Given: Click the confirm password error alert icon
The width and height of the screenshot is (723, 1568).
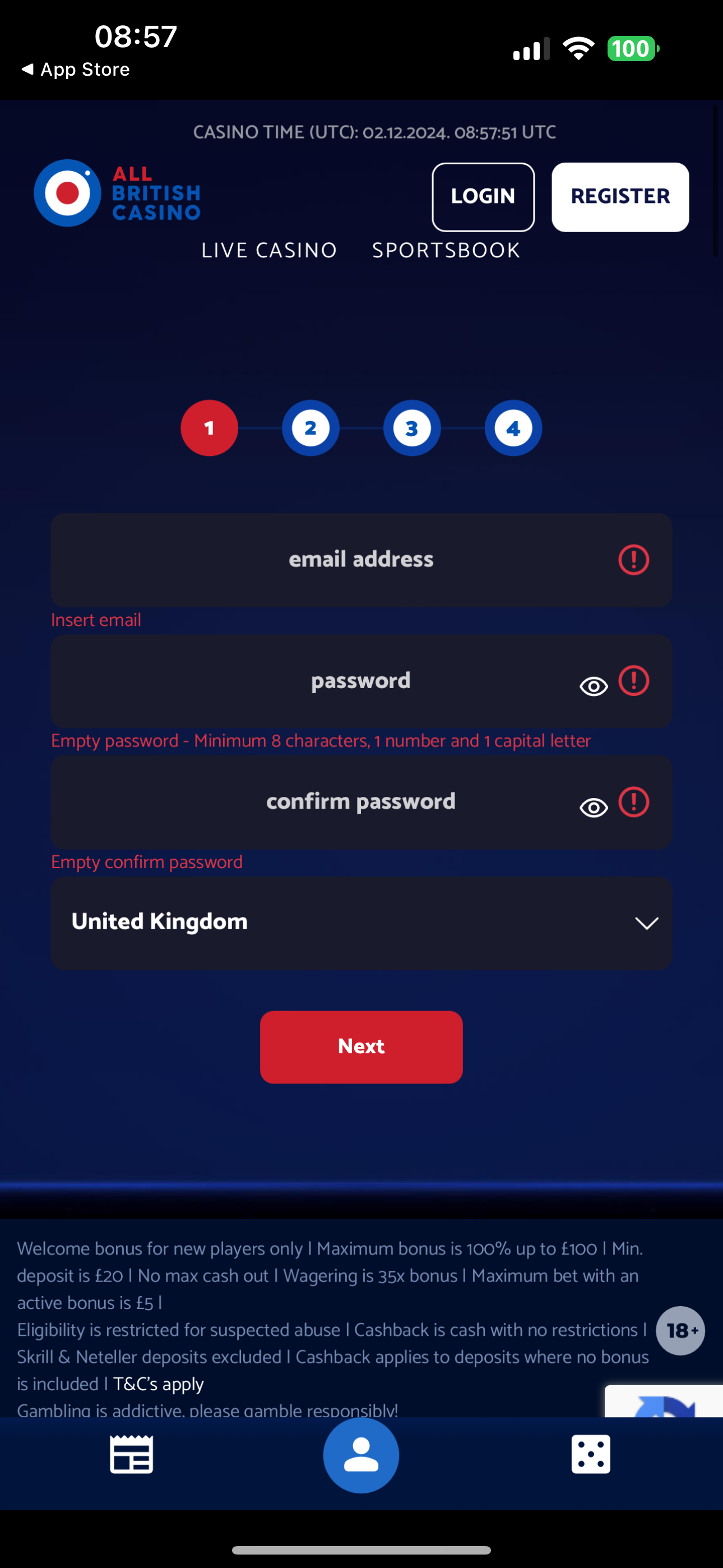Looking at the screenshot, I should point(634,803).
